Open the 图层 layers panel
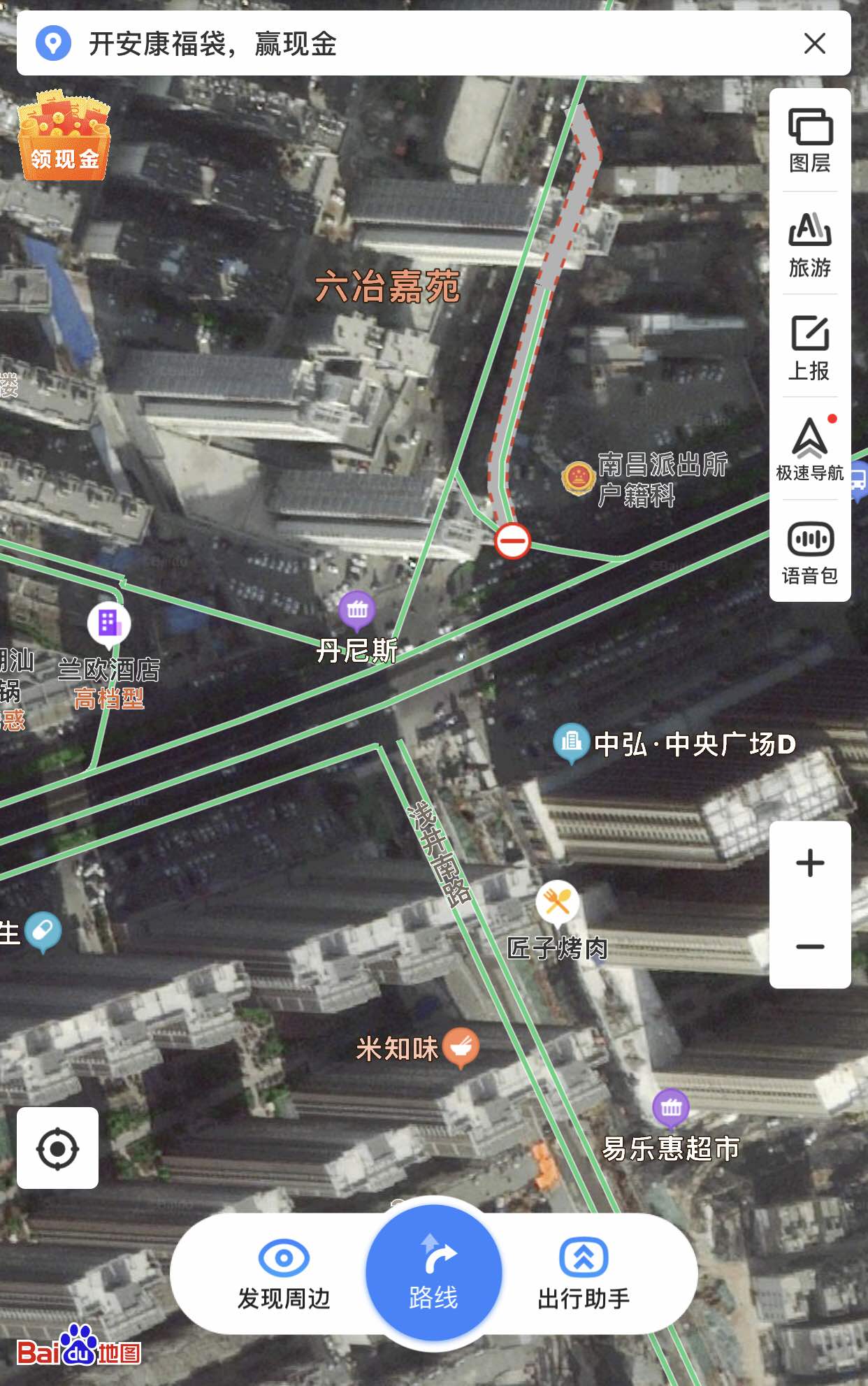Image resolution: width=868 pixels, height=1386 pixels. click(810, 140)
